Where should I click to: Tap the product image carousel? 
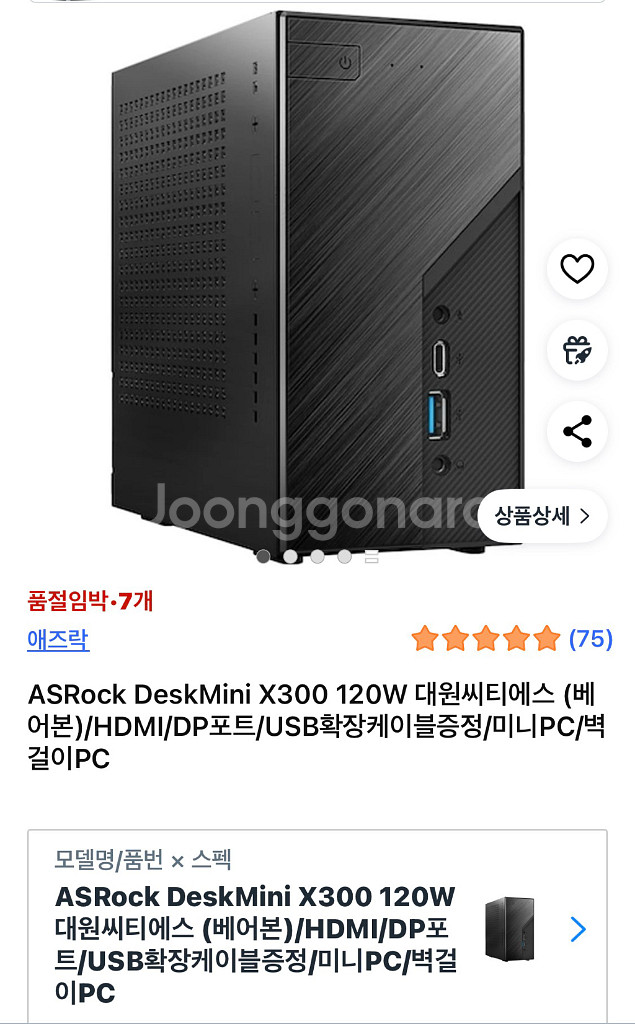point(300,280)
